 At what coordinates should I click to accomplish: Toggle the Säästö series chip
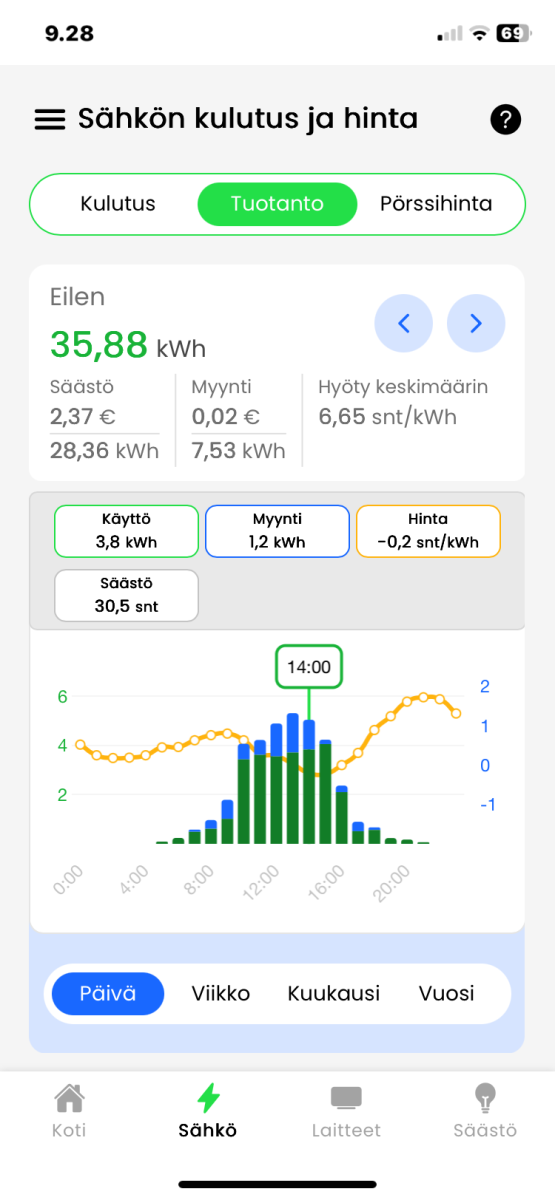pos(127,596)
